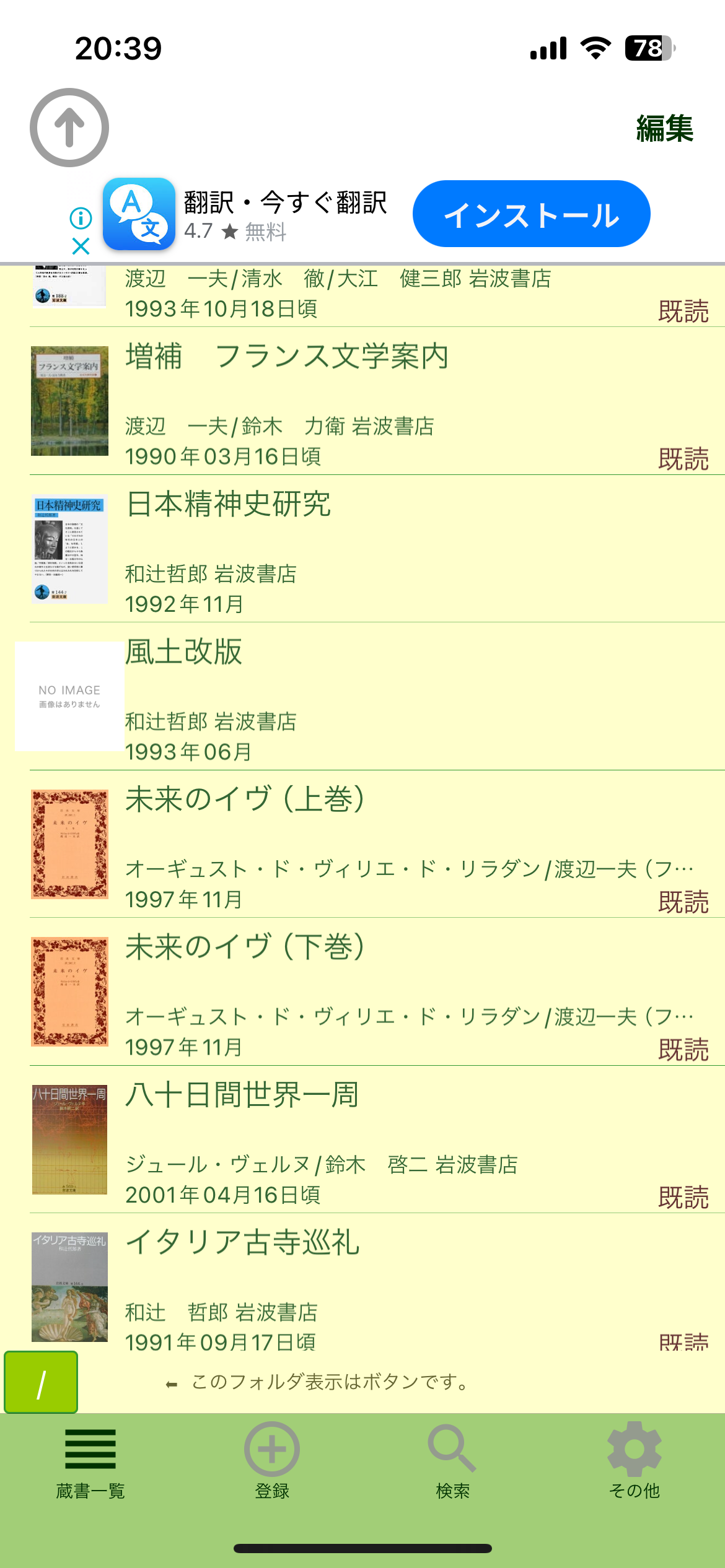Viewport: 725px width, 1568px height.
Task: Switch to the 蔵書一覧 tab
Action: coord(90,1463)
